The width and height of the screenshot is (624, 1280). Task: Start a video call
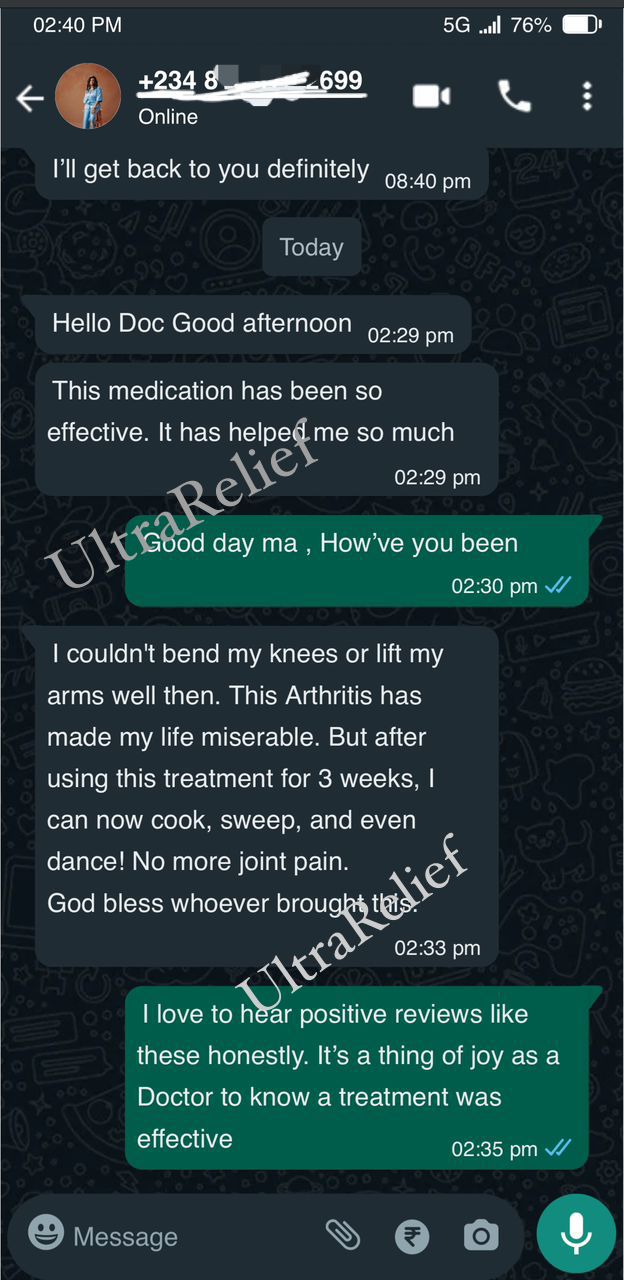click(431, 96)
